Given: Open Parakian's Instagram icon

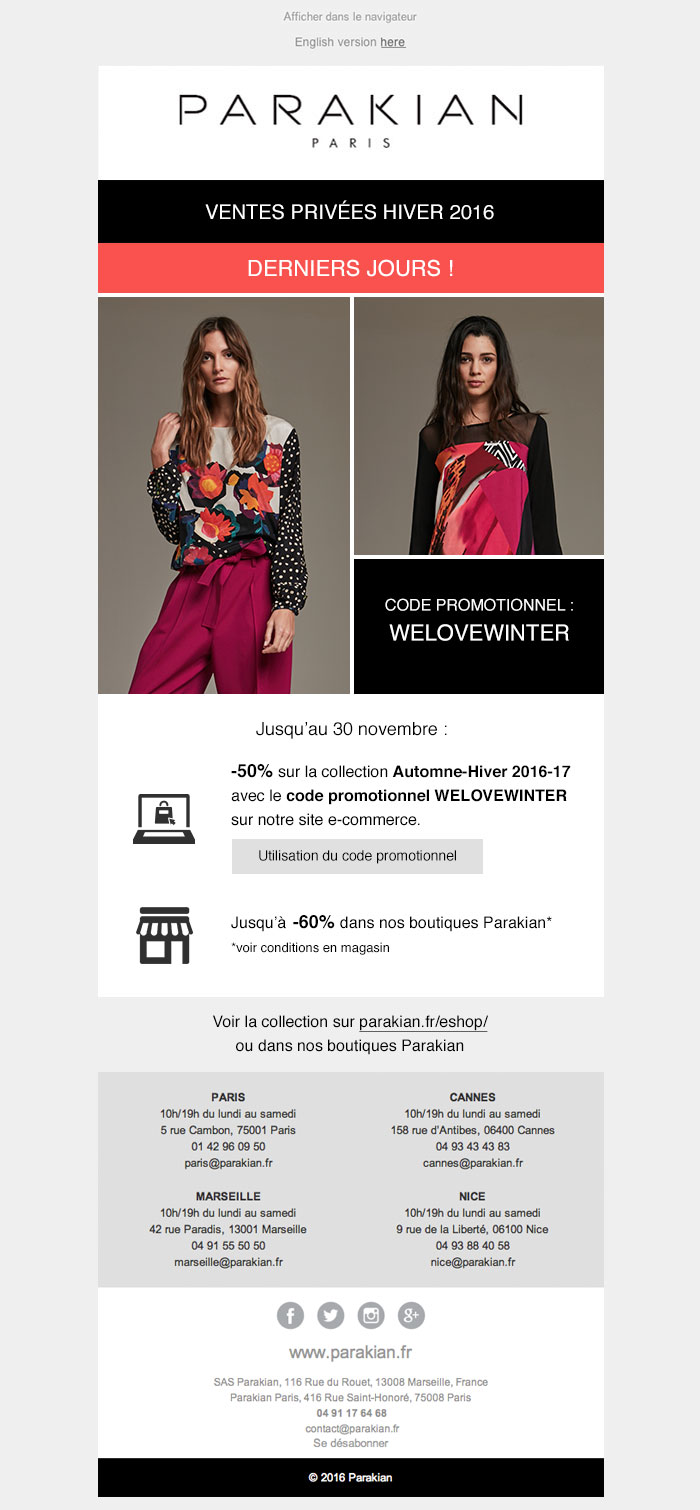Looking at the screenshot, I should pos(371,1315).
